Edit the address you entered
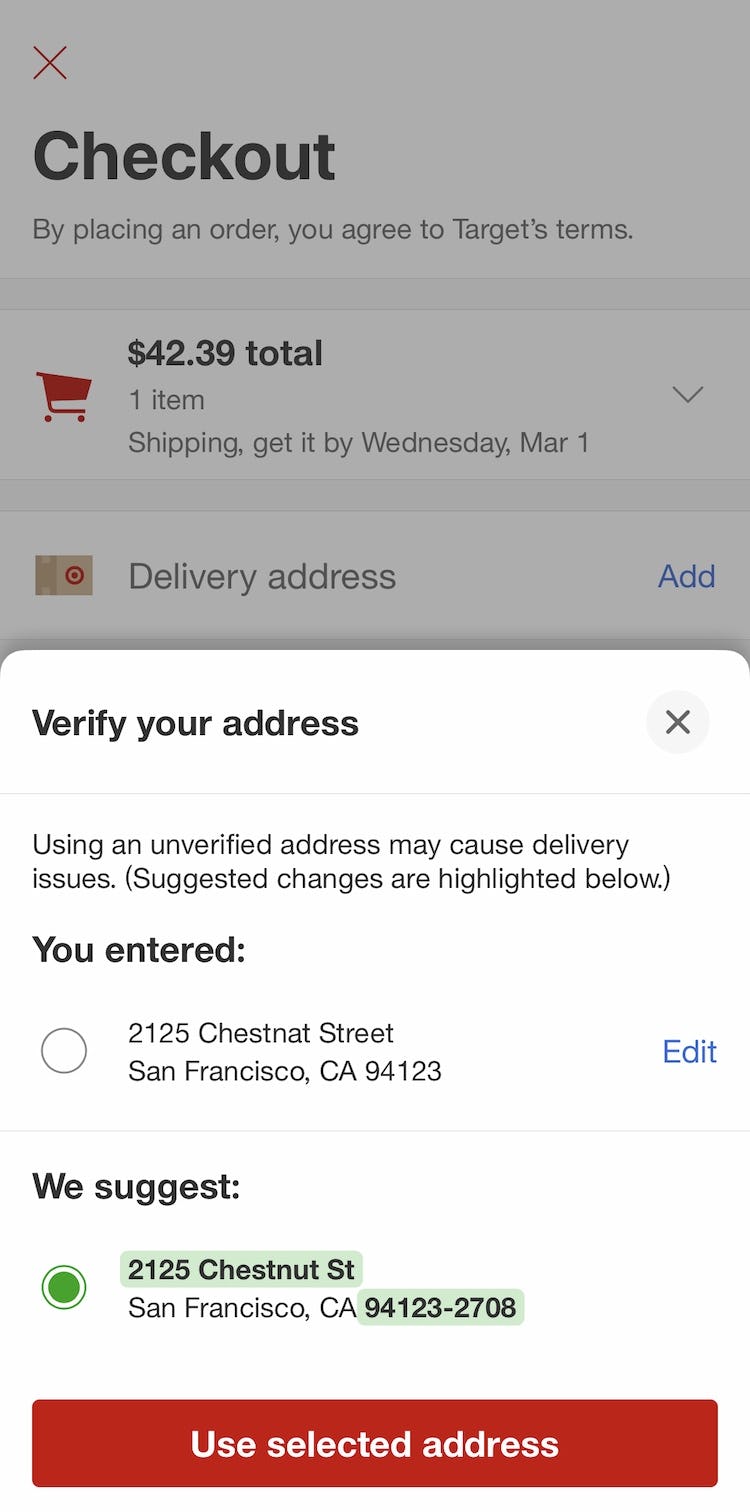 (689, 1051)
